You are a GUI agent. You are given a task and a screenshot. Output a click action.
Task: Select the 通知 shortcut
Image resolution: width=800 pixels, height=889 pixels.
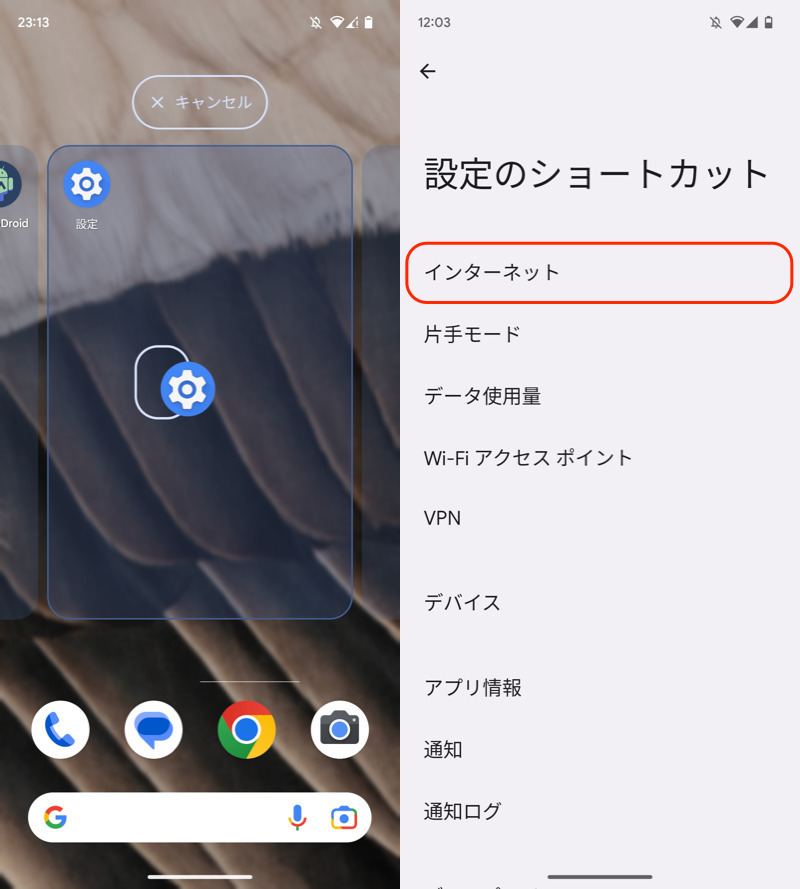(443, 749)
